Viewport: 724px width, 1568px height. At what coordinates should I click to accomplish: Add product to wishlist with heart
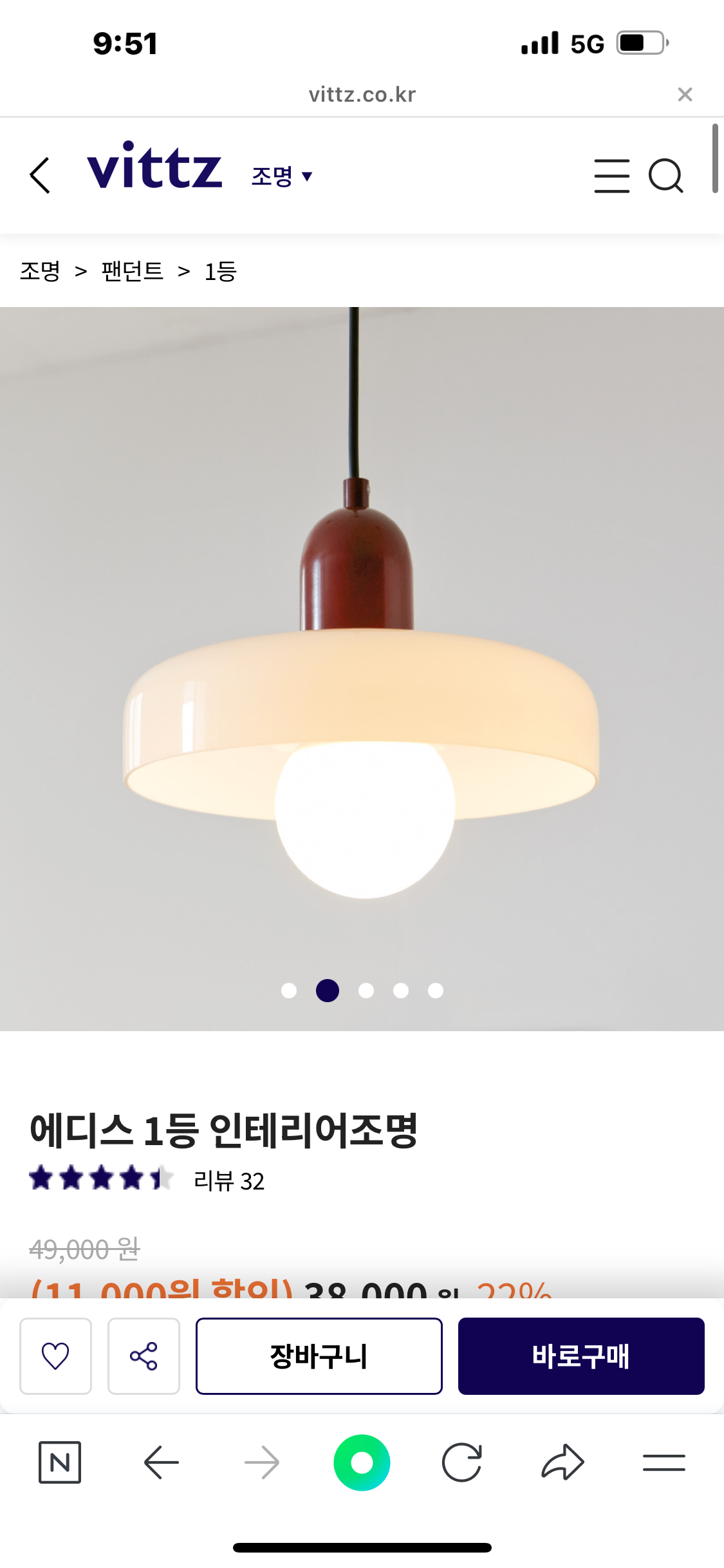(55, 1356)
